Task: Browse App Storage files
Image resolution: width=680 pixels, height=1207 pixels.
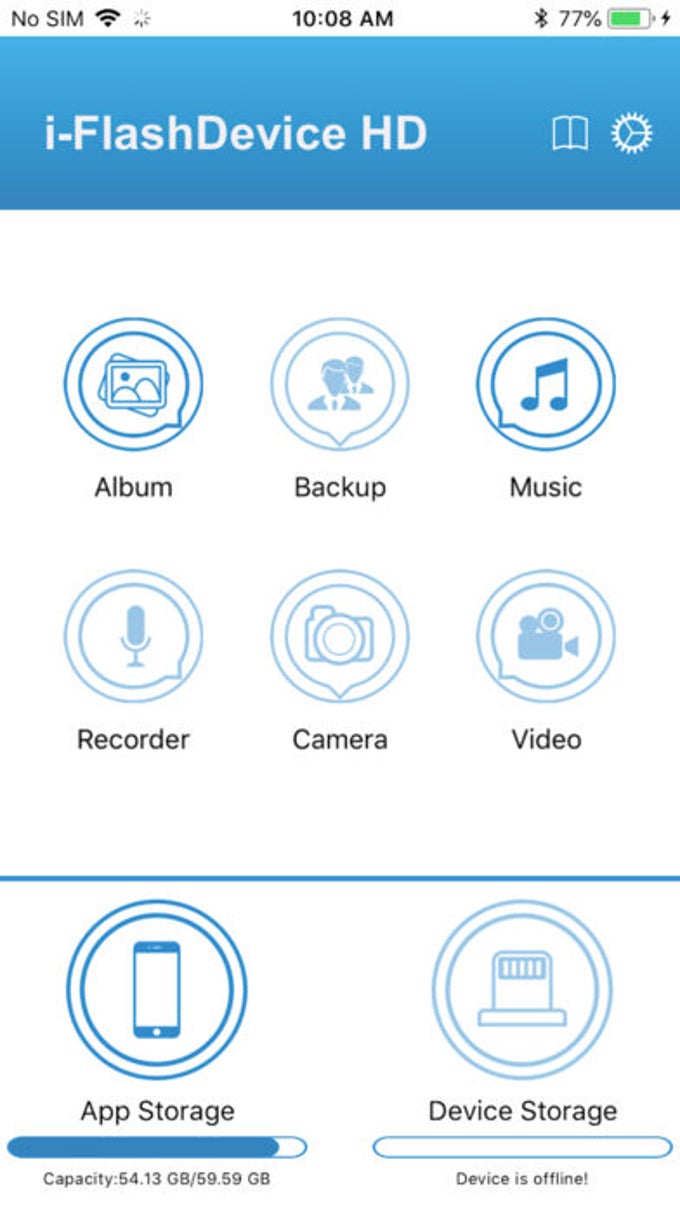Action: (157, 989)
